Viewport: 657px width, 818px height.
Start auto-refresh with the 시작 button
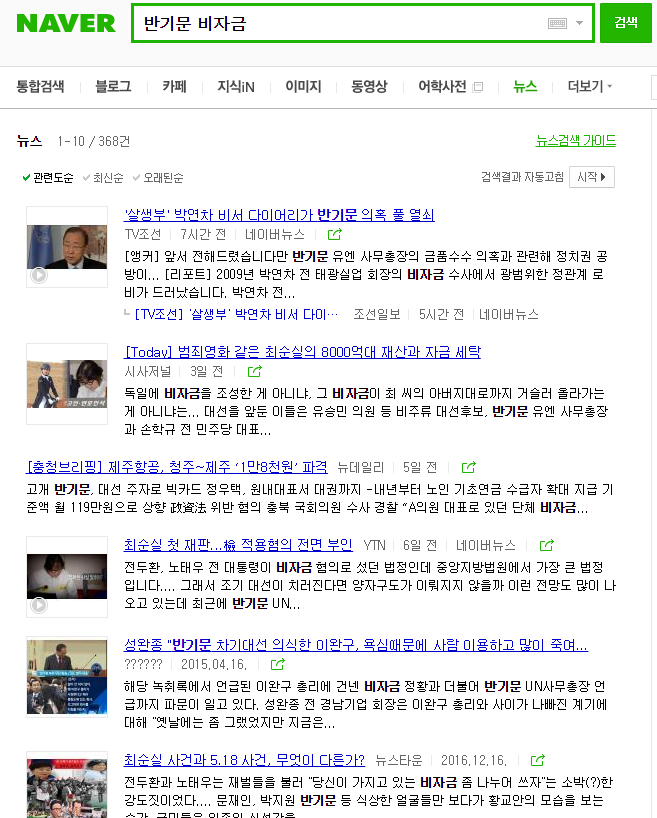click(594, 177)
